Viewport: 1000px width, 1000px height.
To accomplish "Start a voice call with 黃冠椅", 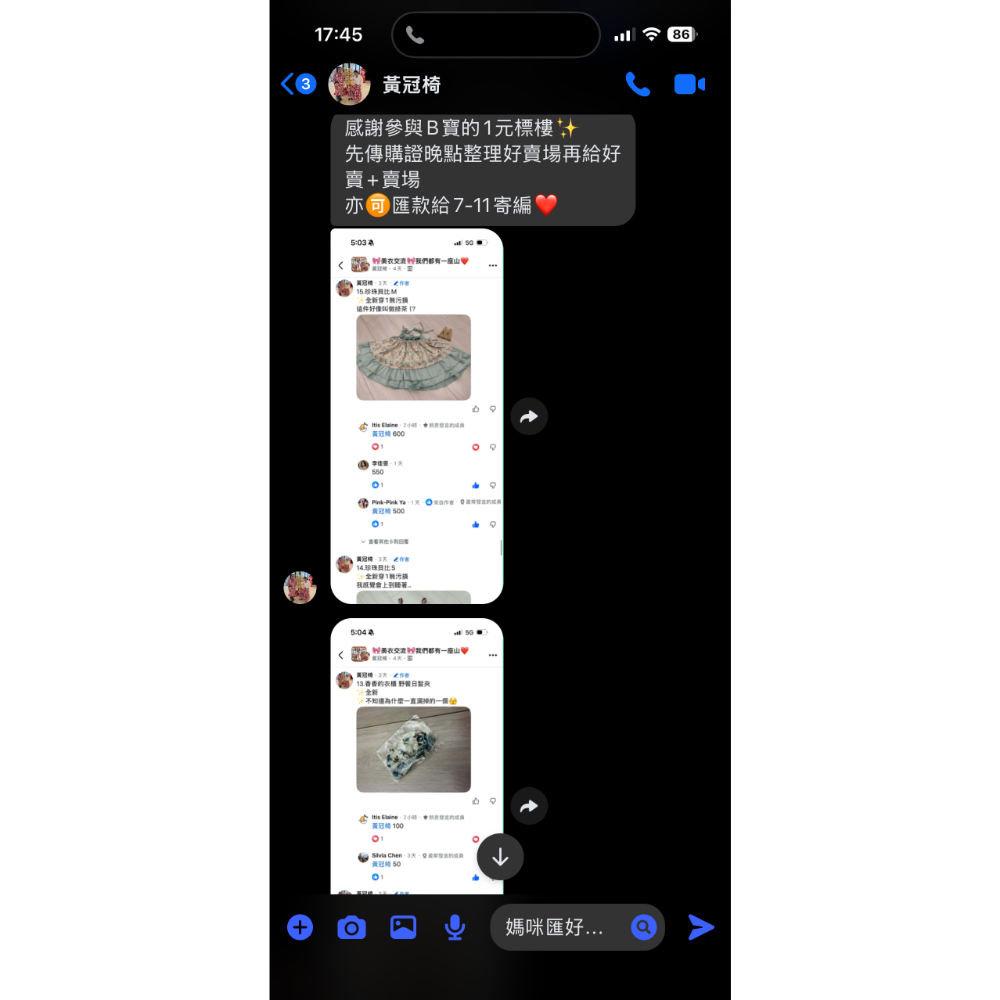I will point(637,84).
